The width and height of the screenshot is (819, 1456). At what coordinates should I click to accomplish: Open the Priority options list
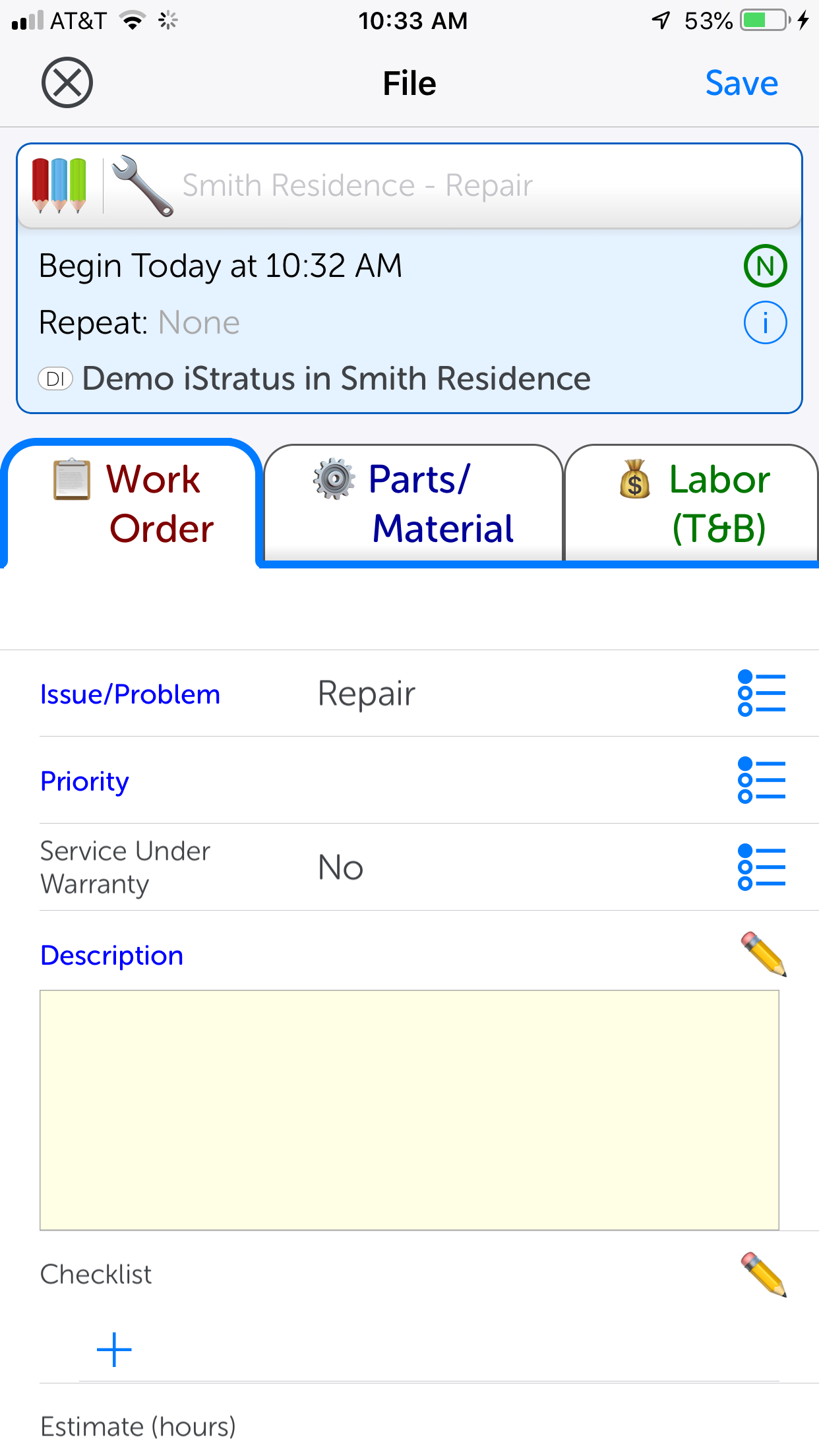(x=762, y=780)
